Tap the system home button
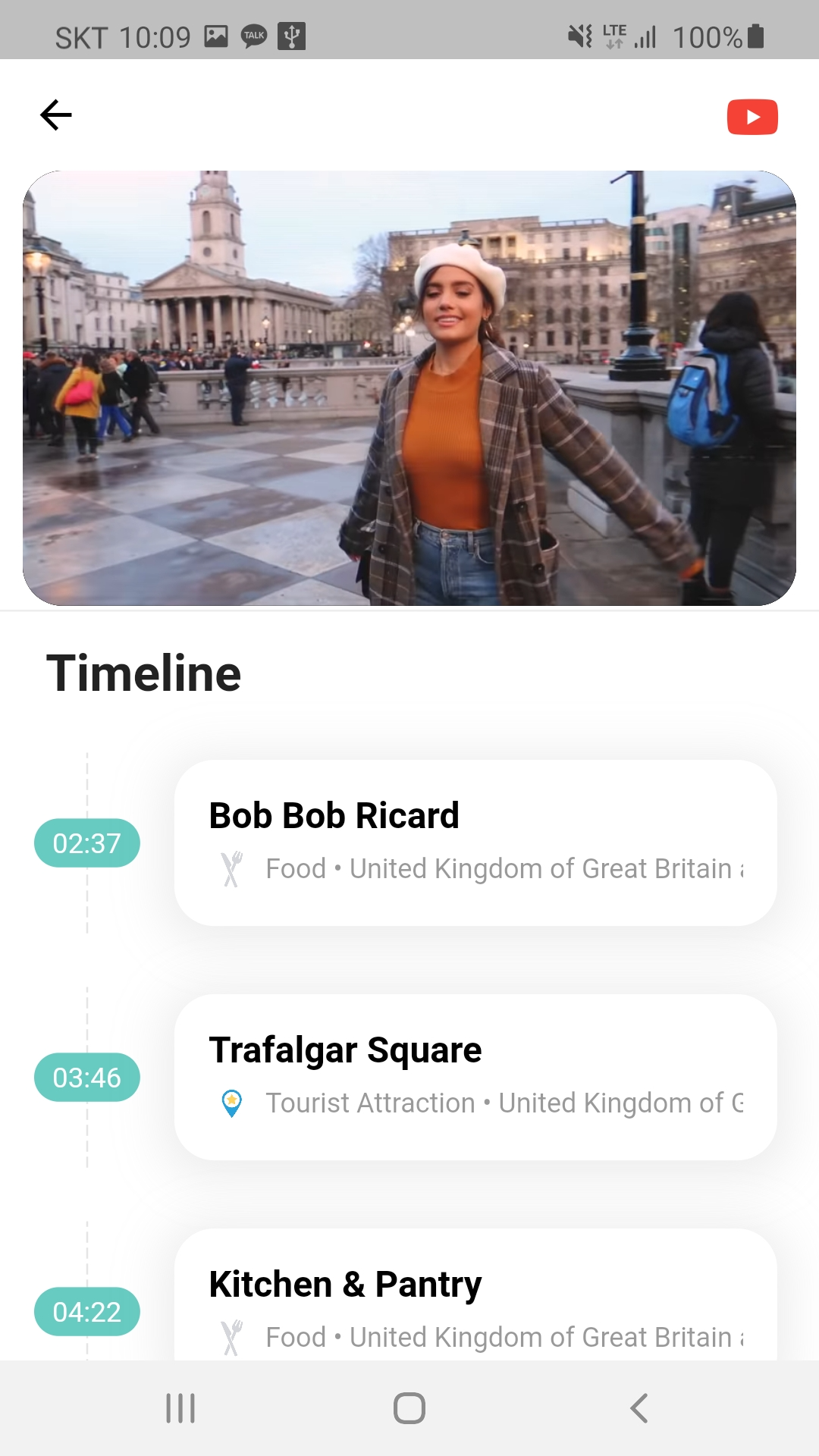Image resolution: width=819 pixels, height=1456 pixels. point(409,1408)
